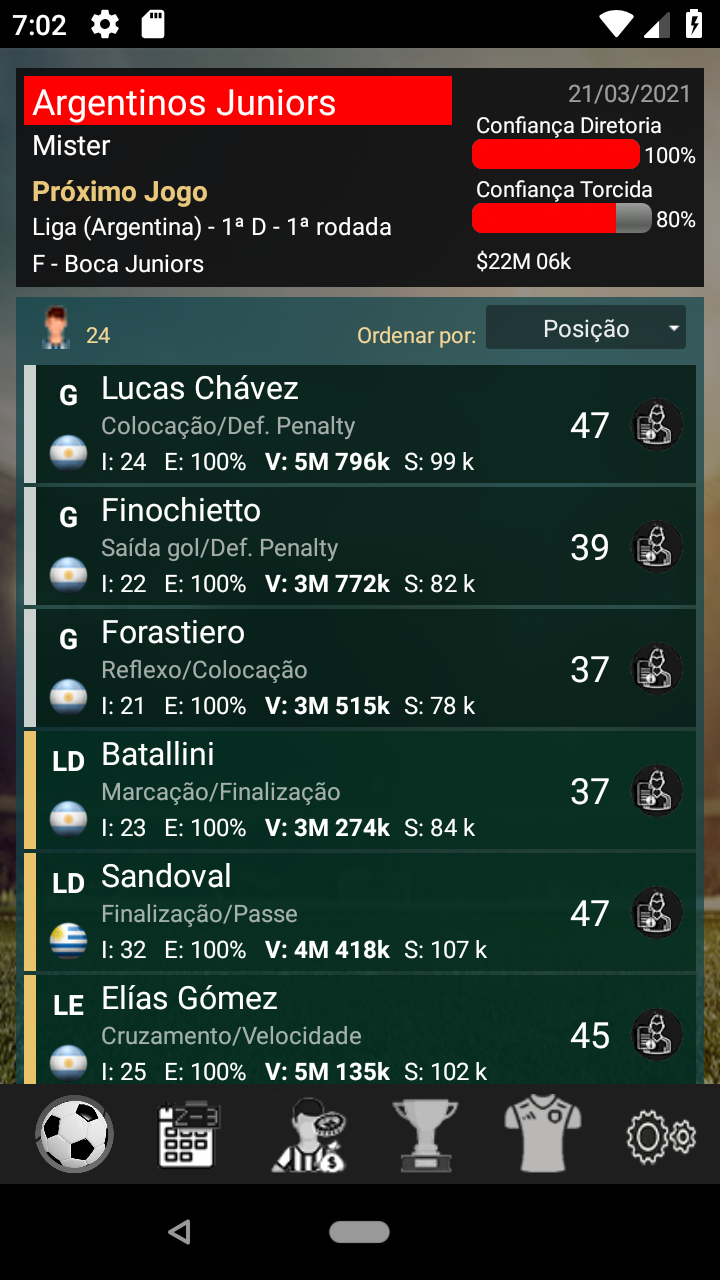Viewport: 720px width, 1280px height.
Task: Switch to the trophy competitions tab
Action: point(425,1135)
